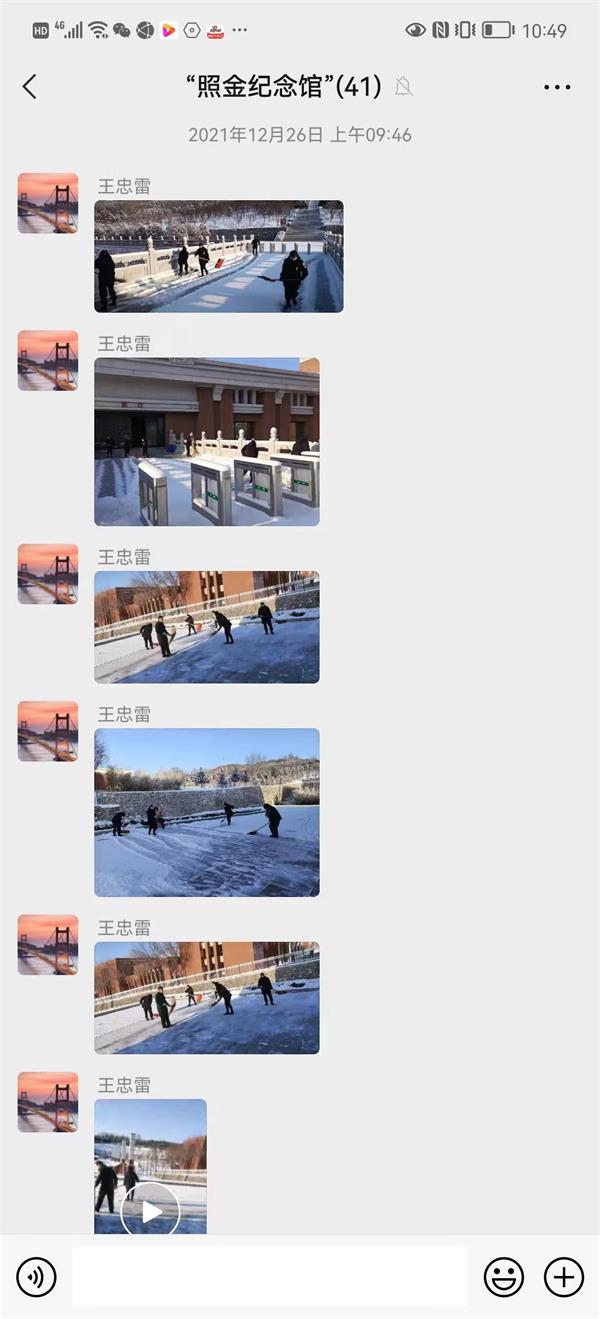Screen dimensions: 600x1319
Task: Open photo of stone wall under blue sky
Action: [207, 812]
